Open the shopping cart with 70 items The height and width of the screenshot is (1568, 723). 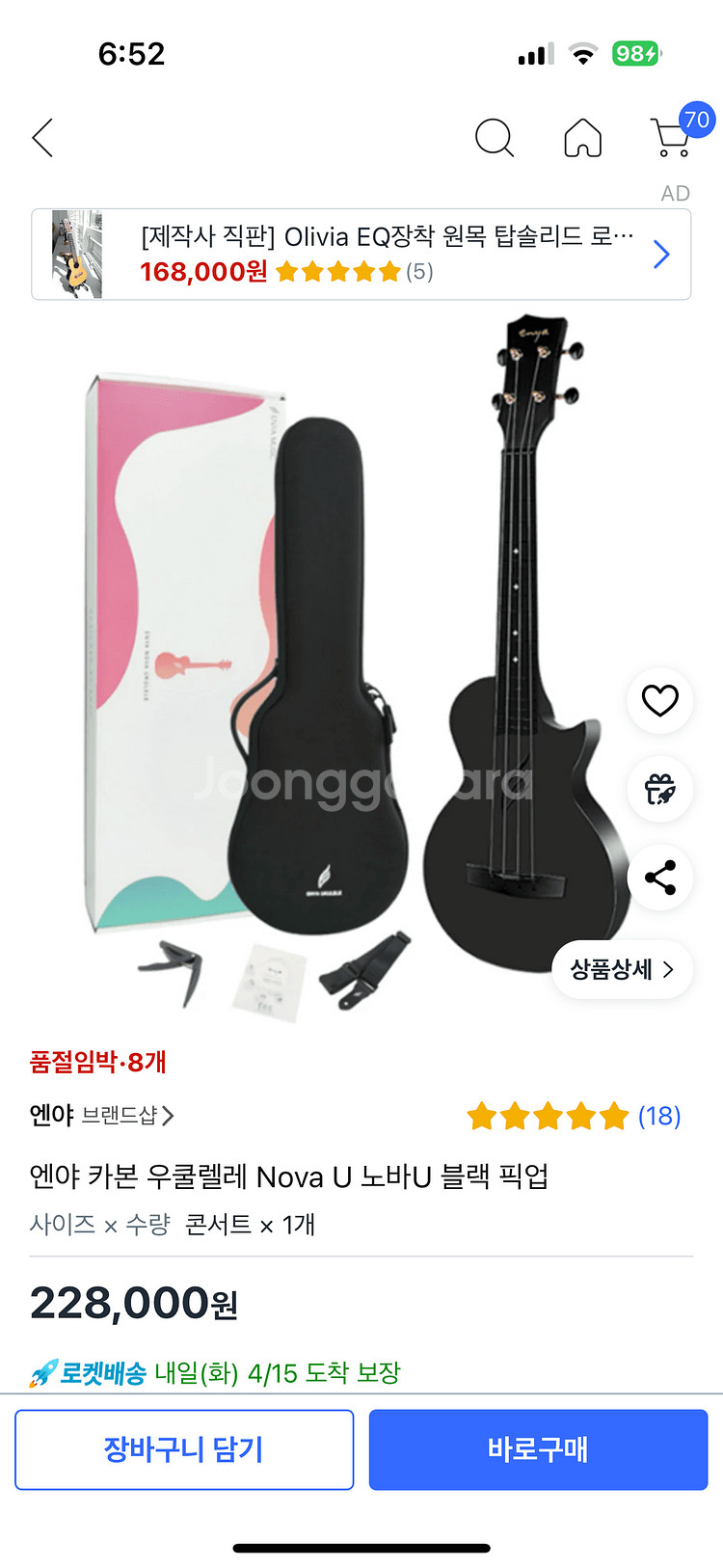click(x=674, y=136)
